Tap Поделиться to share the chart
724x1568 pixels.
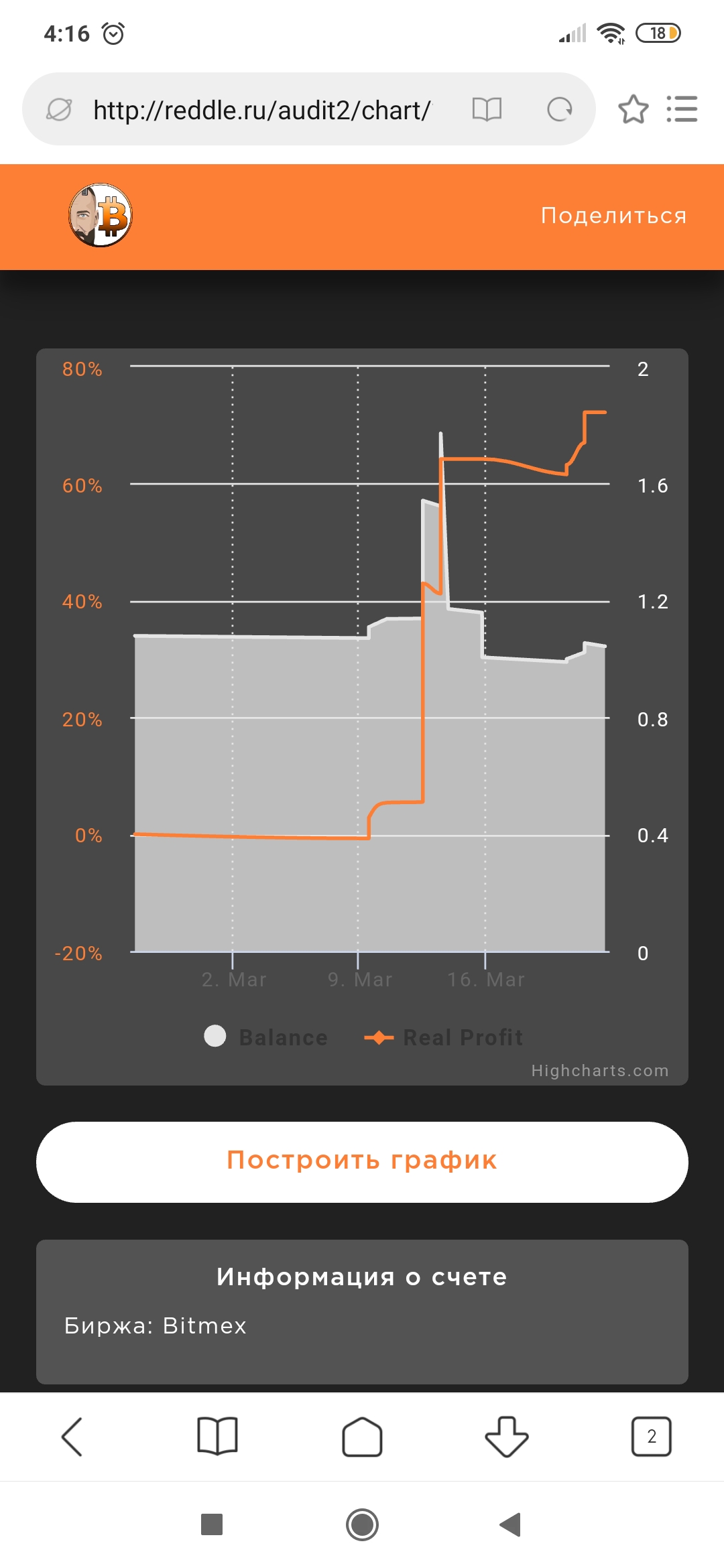pyautogui.click(x=614, y=216)
